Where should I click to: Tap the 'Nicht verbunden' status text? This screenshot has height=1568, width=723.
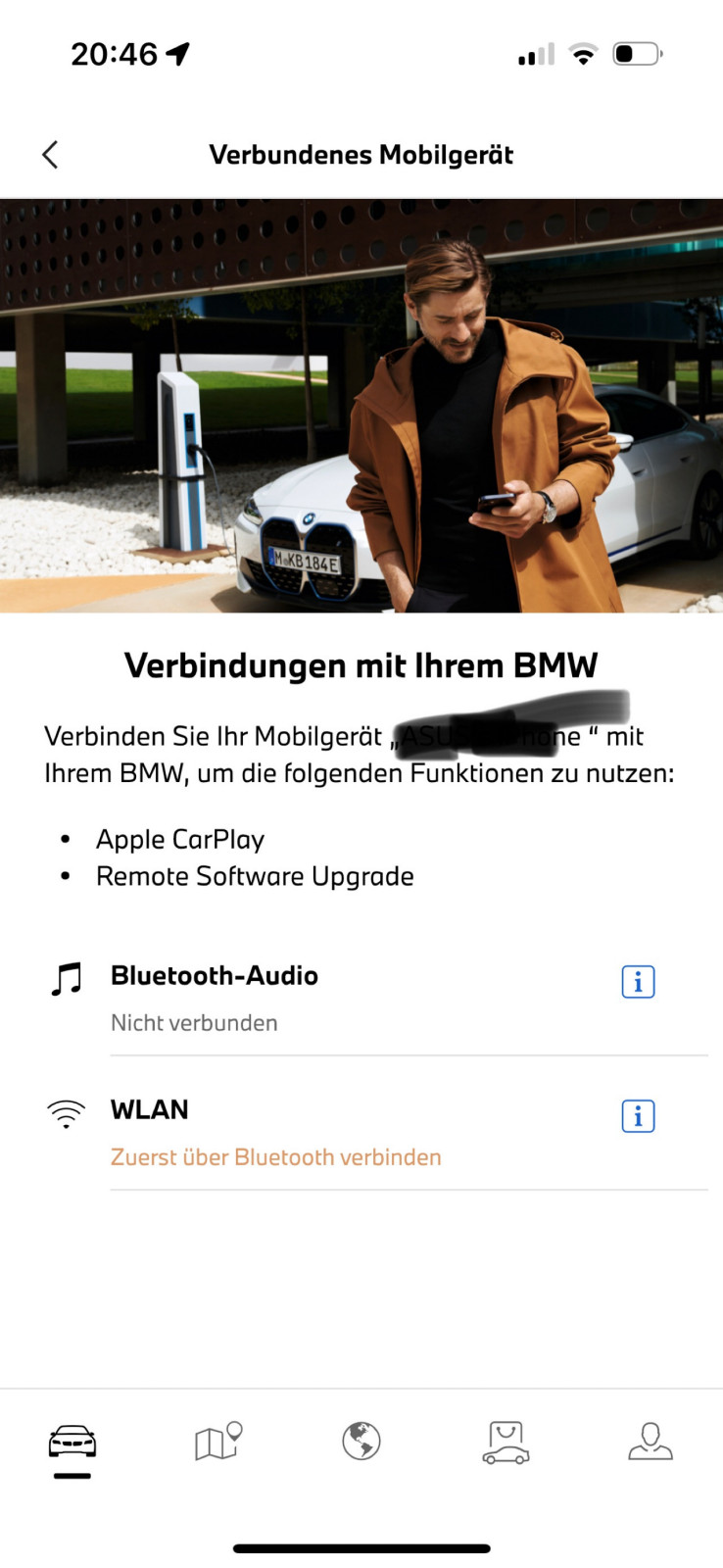coord(193,1022)
